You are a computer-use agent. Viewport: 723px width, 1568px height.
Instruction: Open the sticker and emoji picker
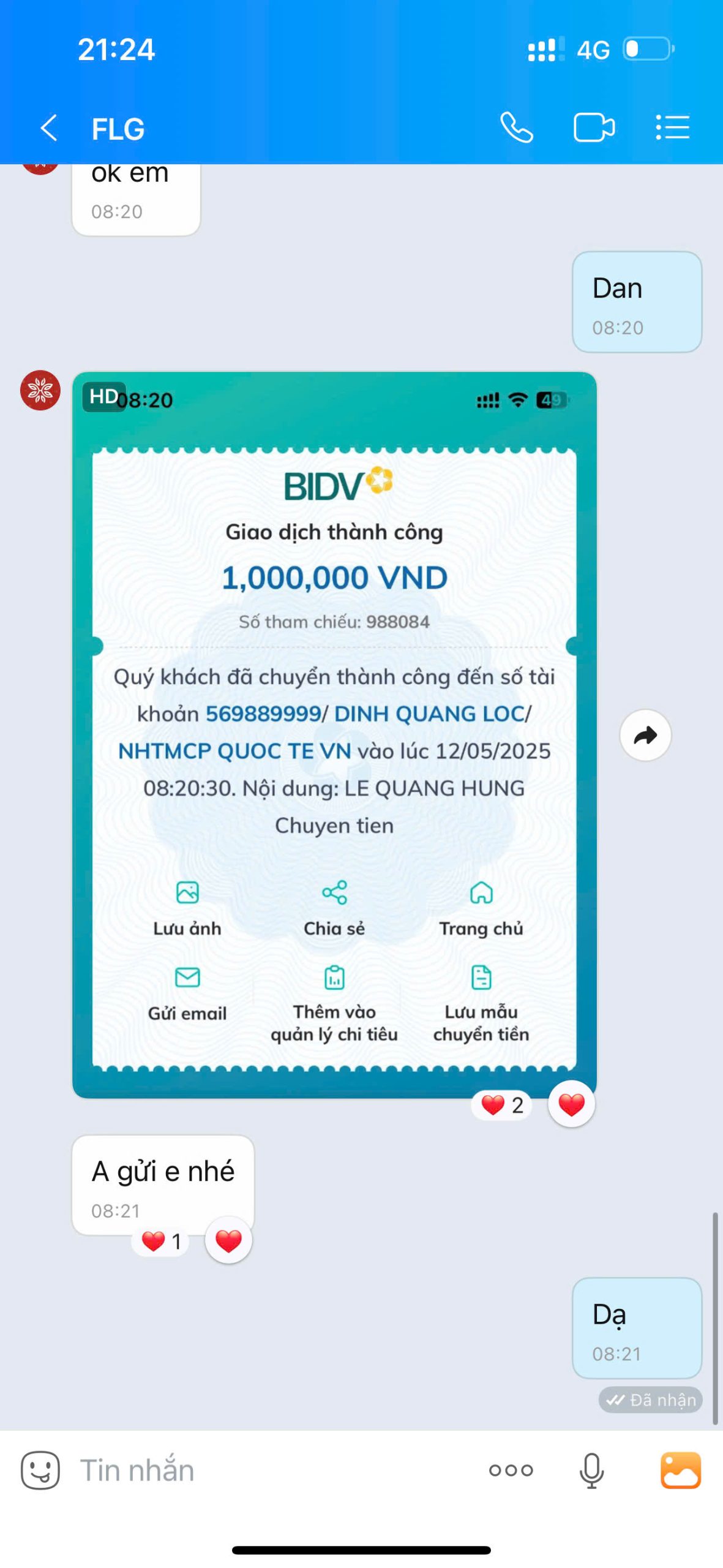pos(40,1470)
